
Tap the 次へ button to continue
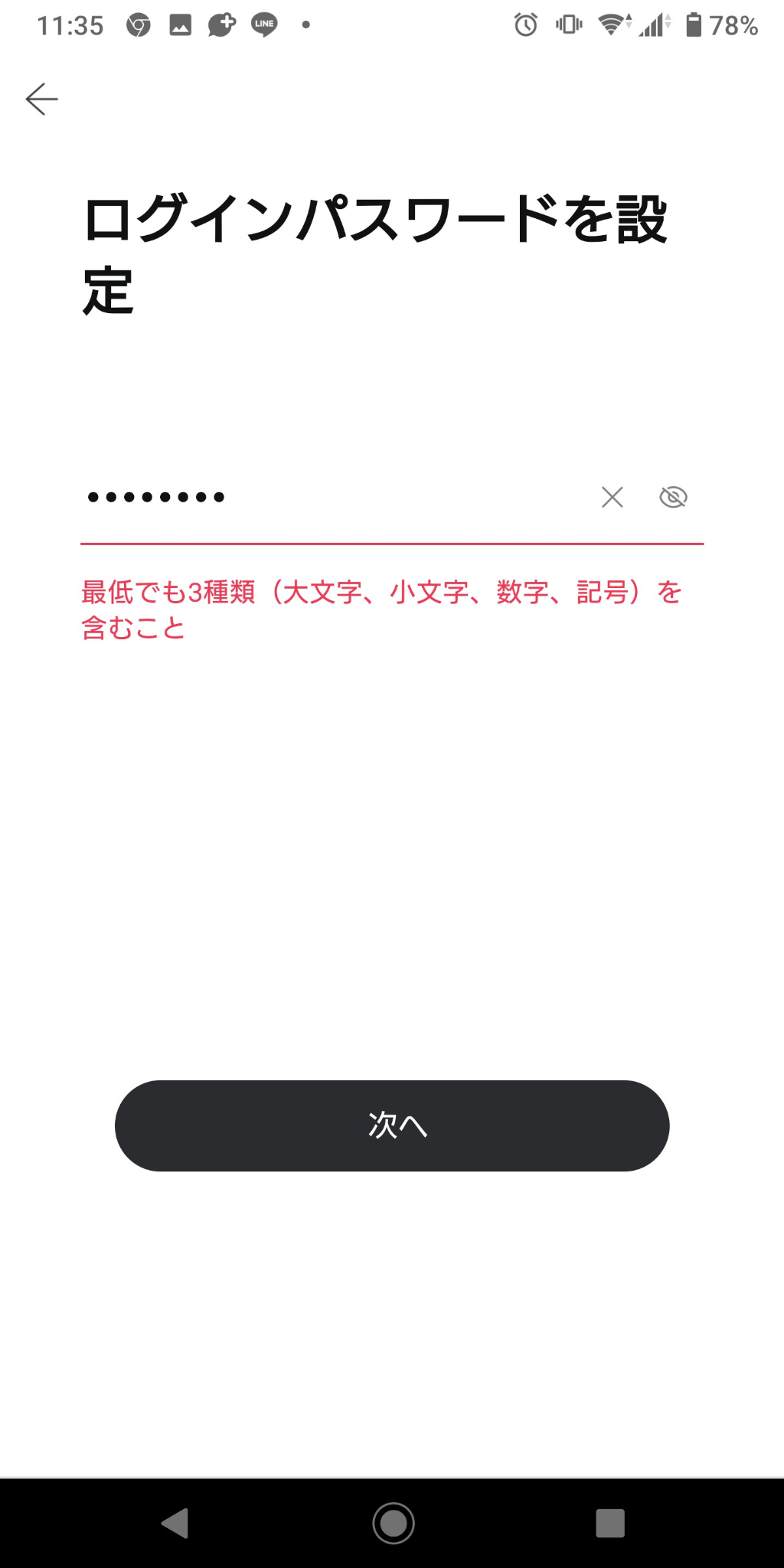[x=392, y=1125]
